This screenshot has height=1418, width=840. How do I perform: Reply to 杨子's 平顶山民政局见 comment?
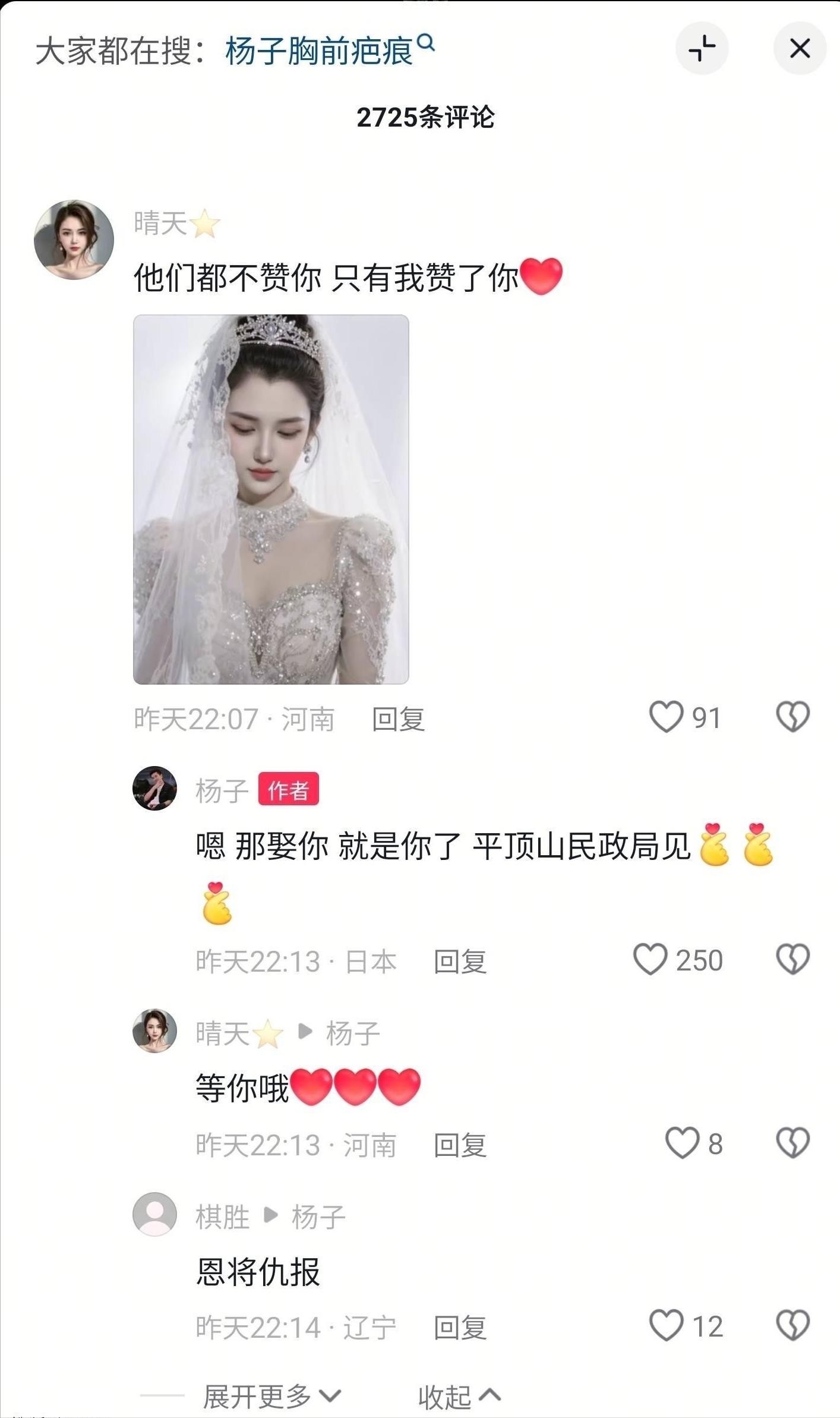click(x=460, y=961)
